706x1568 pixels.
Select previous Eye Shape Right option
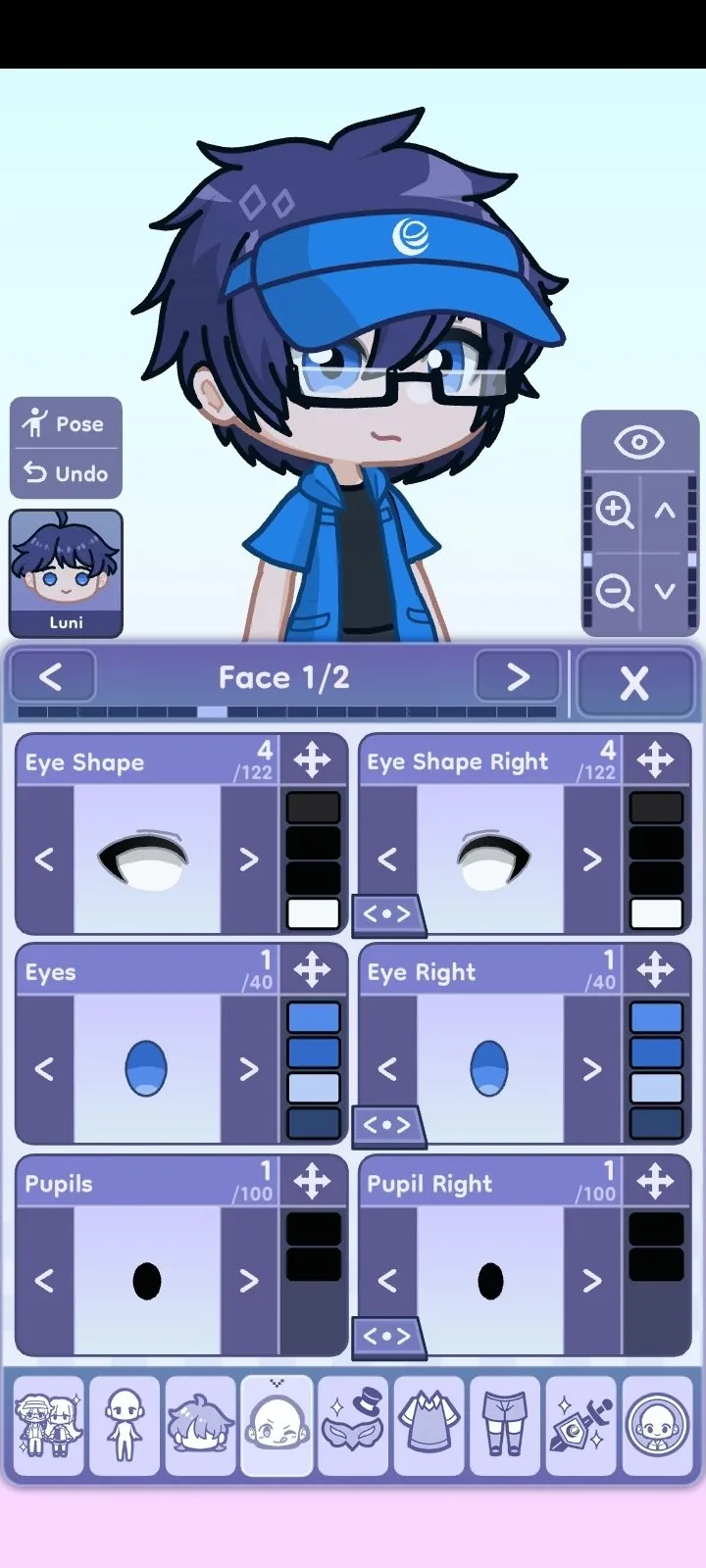click(387, 859)
